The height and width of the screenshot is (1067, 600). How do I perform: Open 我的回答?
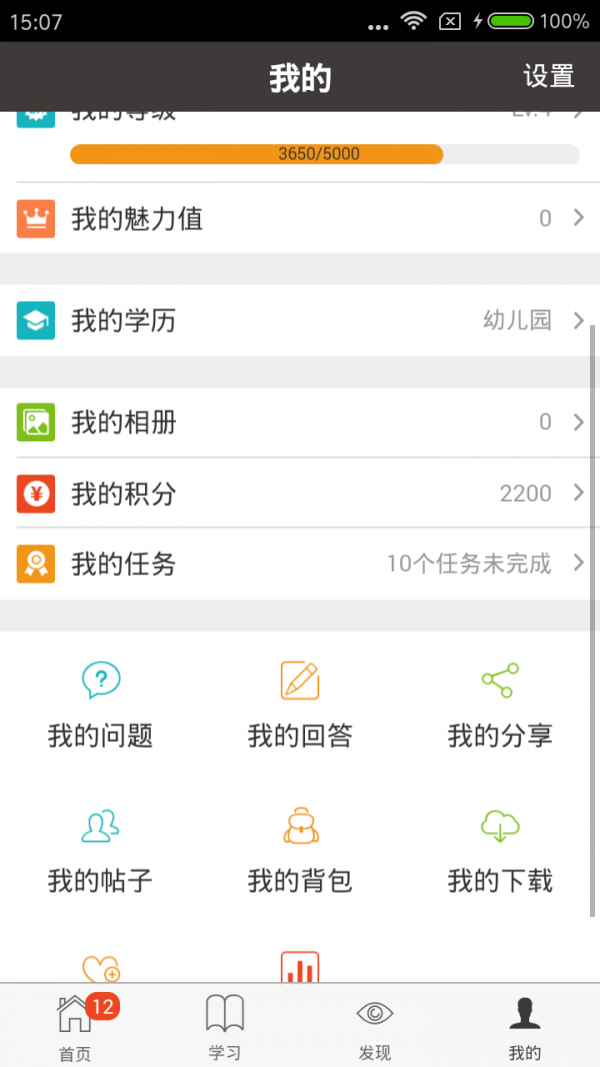coord(300,705)
